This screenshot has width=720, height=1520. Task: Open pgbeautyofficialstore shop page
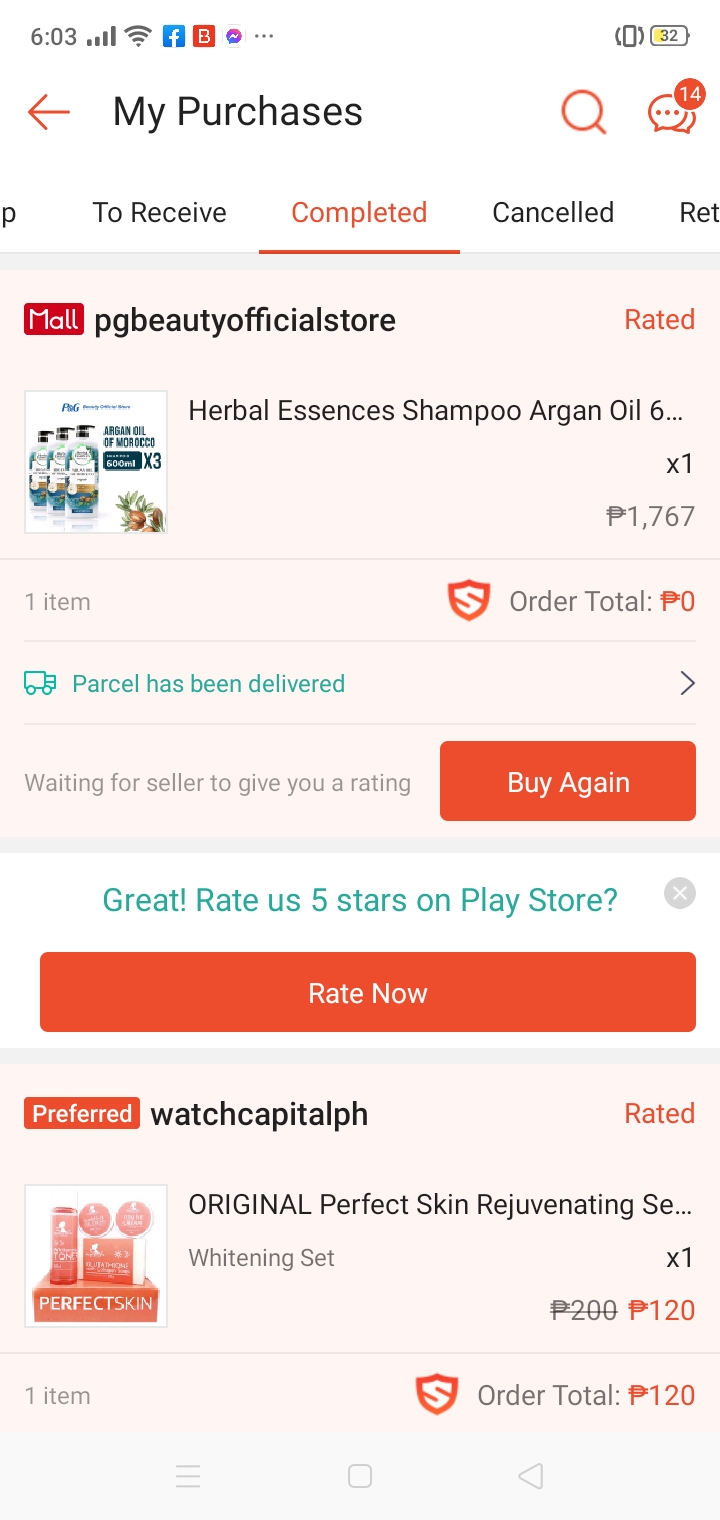point(245,320)
